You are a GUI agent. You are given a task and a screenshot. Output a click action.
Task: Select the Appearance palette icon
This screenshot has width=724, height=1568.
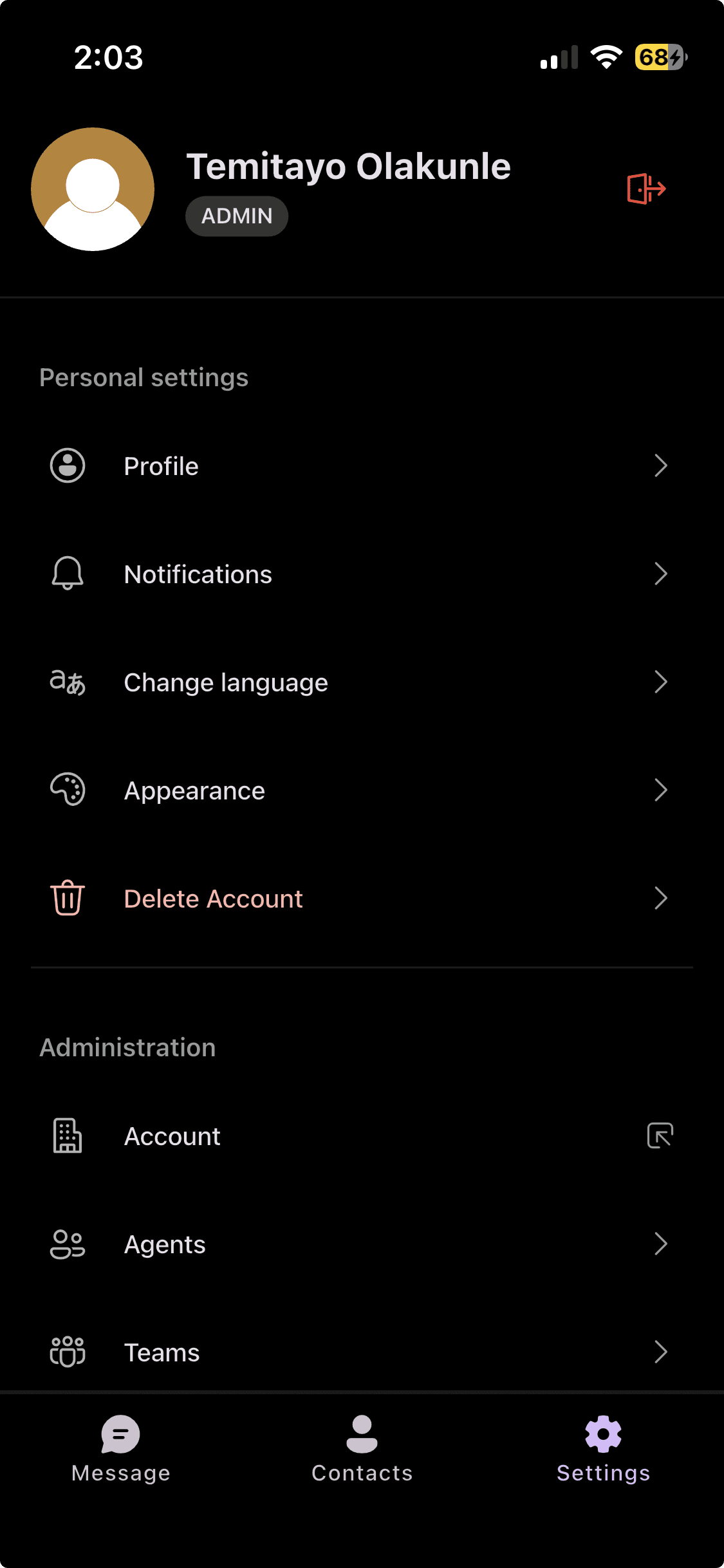[67, 790]
